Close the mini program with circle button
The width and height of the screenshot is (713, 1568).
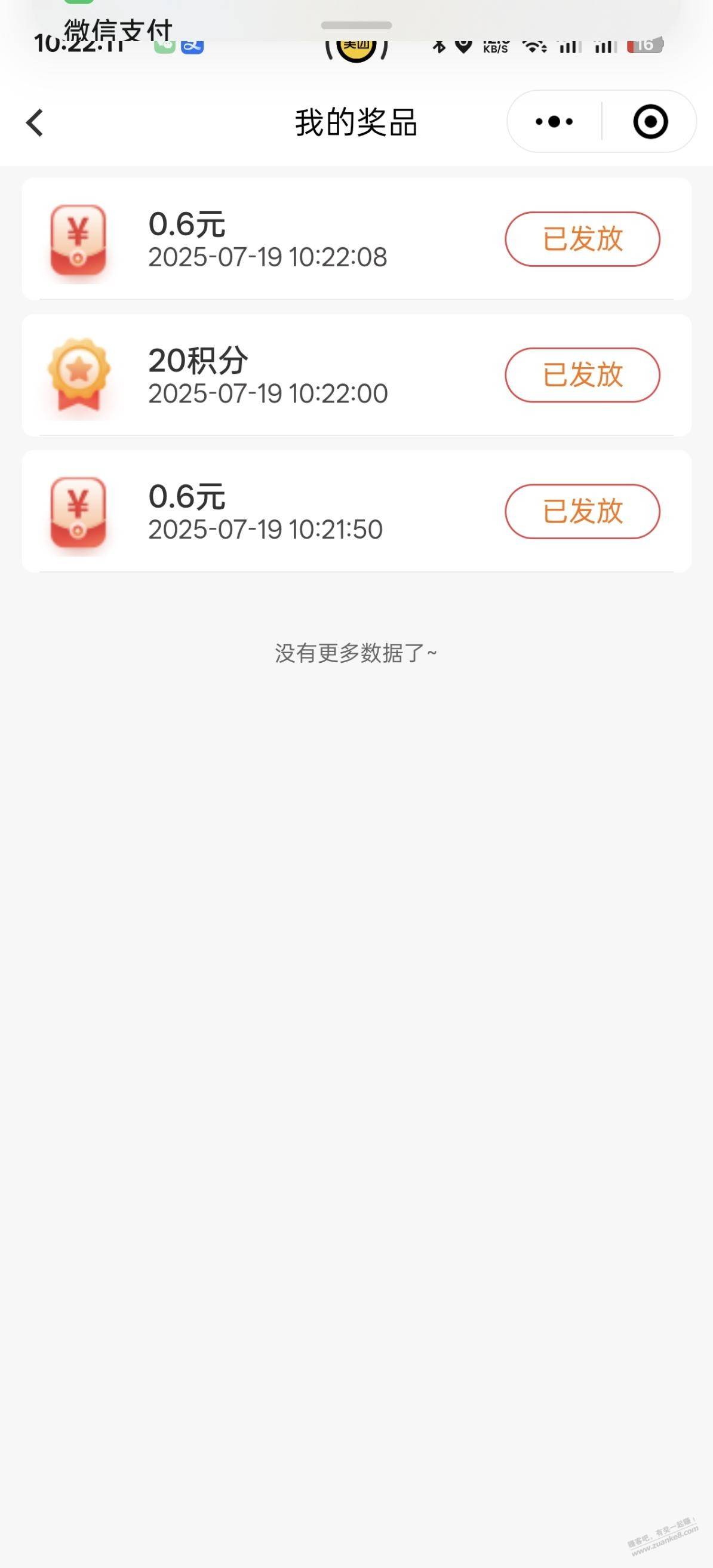click(x=650, y=122)
